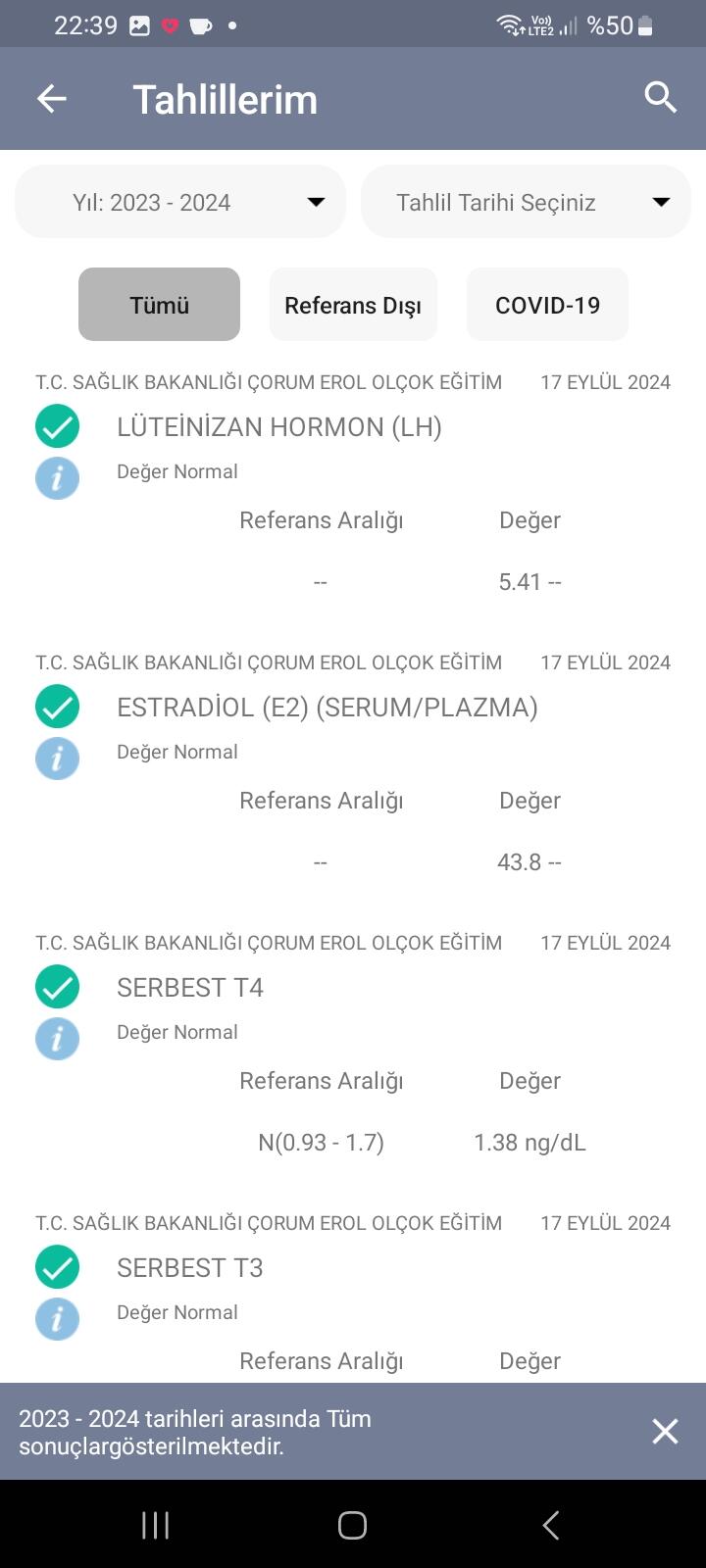Open recent apps from navigation bar
This screenshot has width=706, height=1568.
click(155, 1525)
